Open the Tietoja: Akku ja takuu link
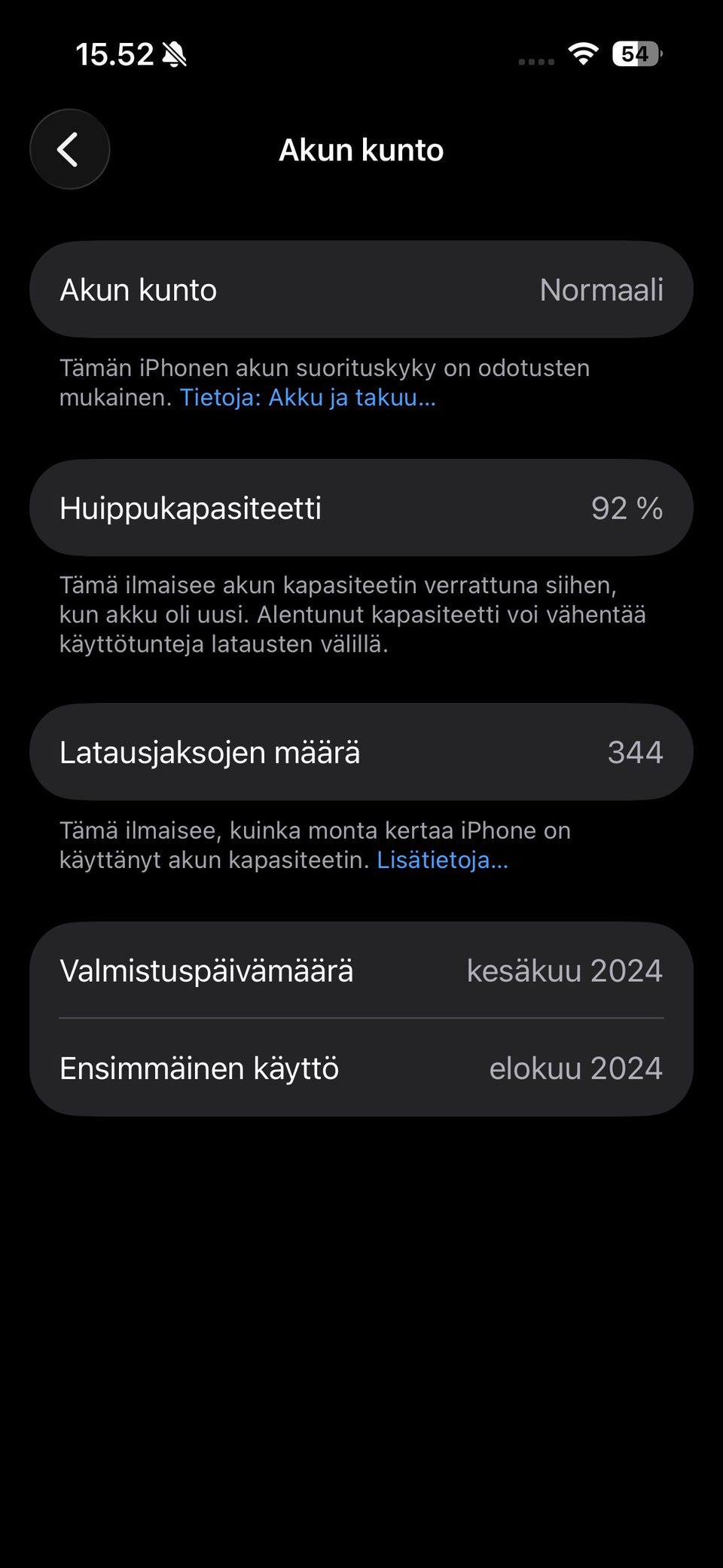Viewport: 723px width, 1568px height. (308, 397)
